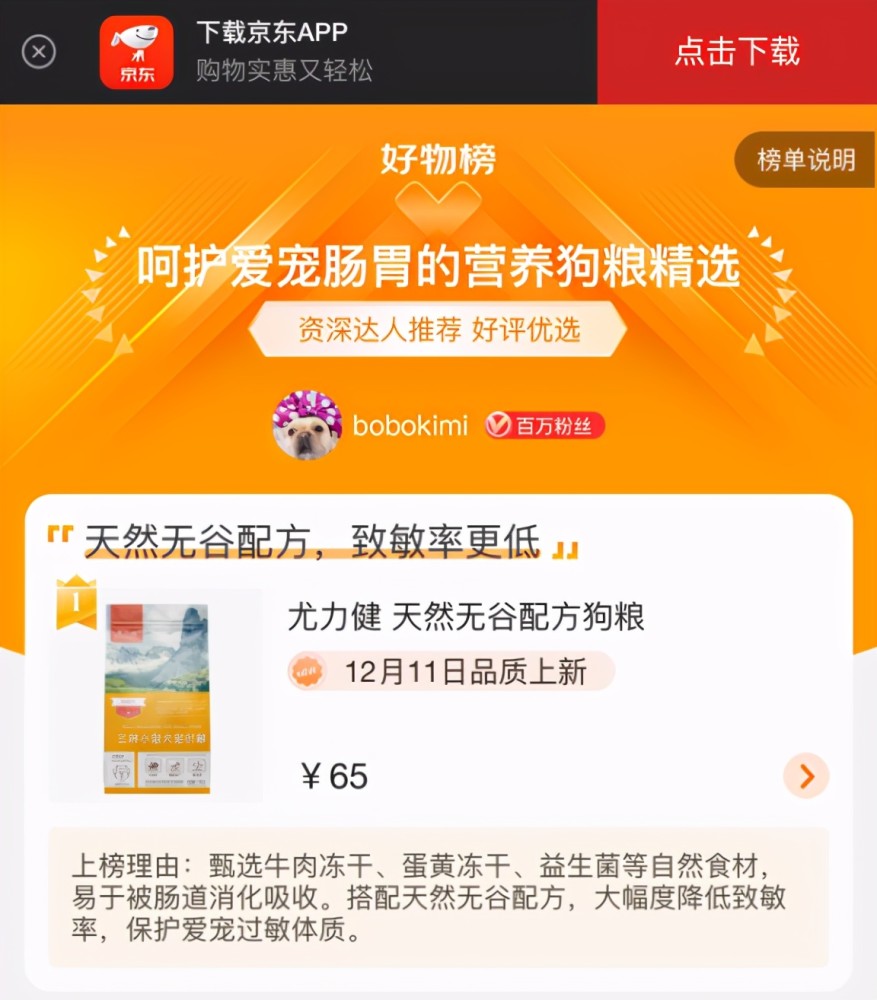Open the 榜单说明 ranking explanation
The height and width of the screenshot is (1000, 877).
tap(806, 159)
